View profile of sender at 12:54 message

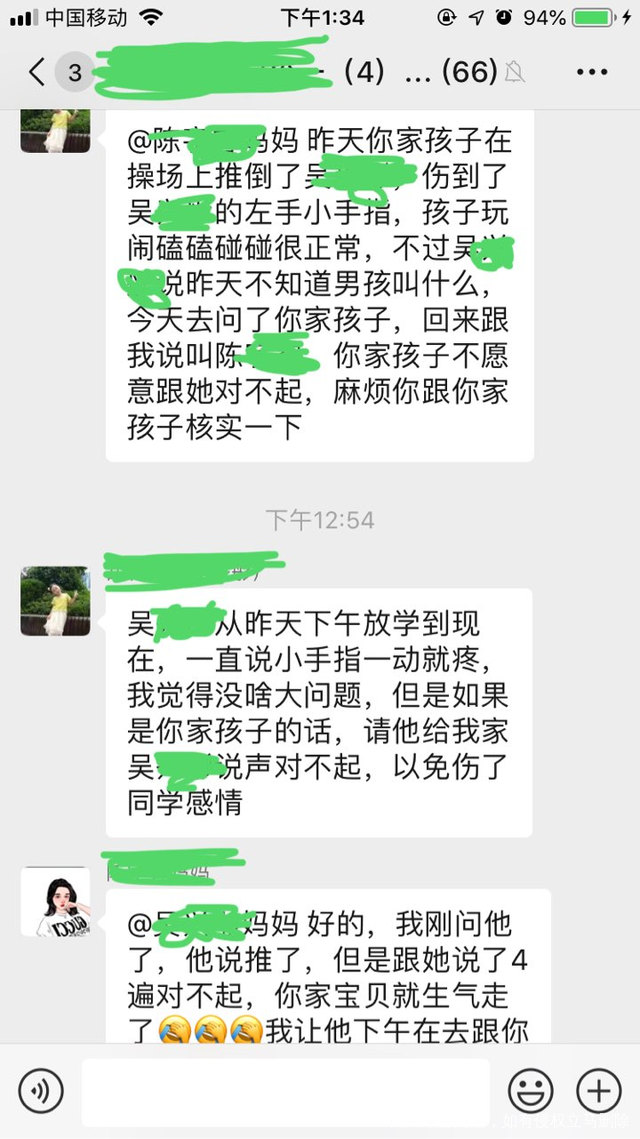[x=55, y=601]
